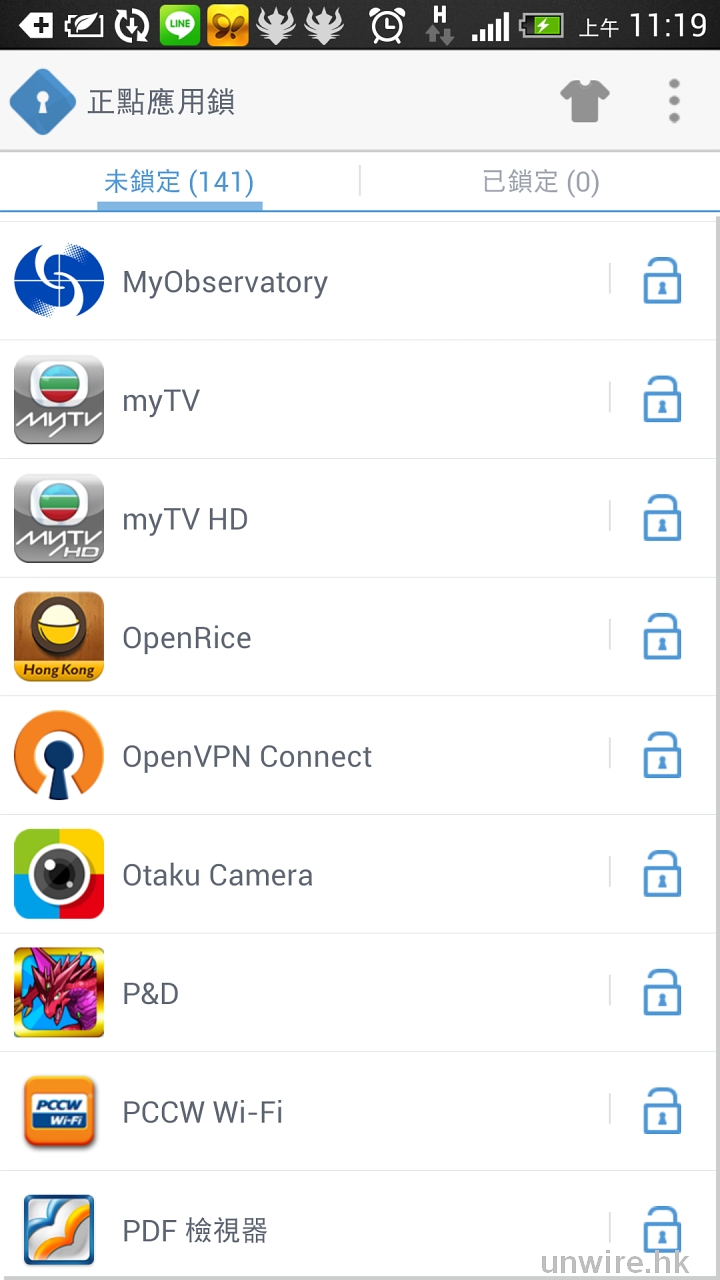The width and height of the screenshot is (720, 1280).
Task: Tap the lock icon beside Otaku Camera
Action: coord(661,874)
